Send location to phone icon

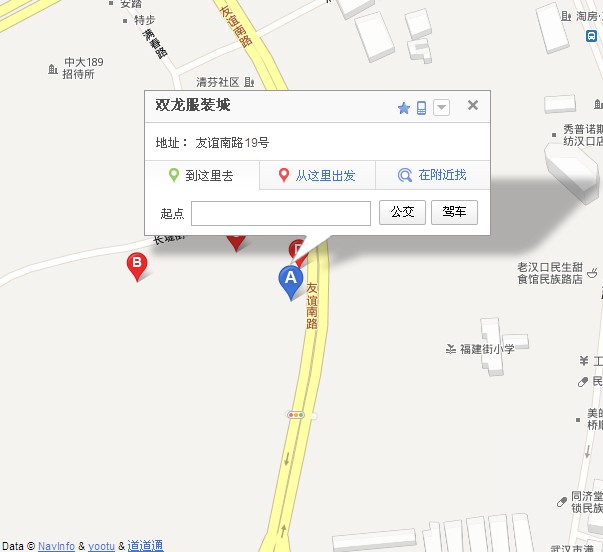point(422,108)
